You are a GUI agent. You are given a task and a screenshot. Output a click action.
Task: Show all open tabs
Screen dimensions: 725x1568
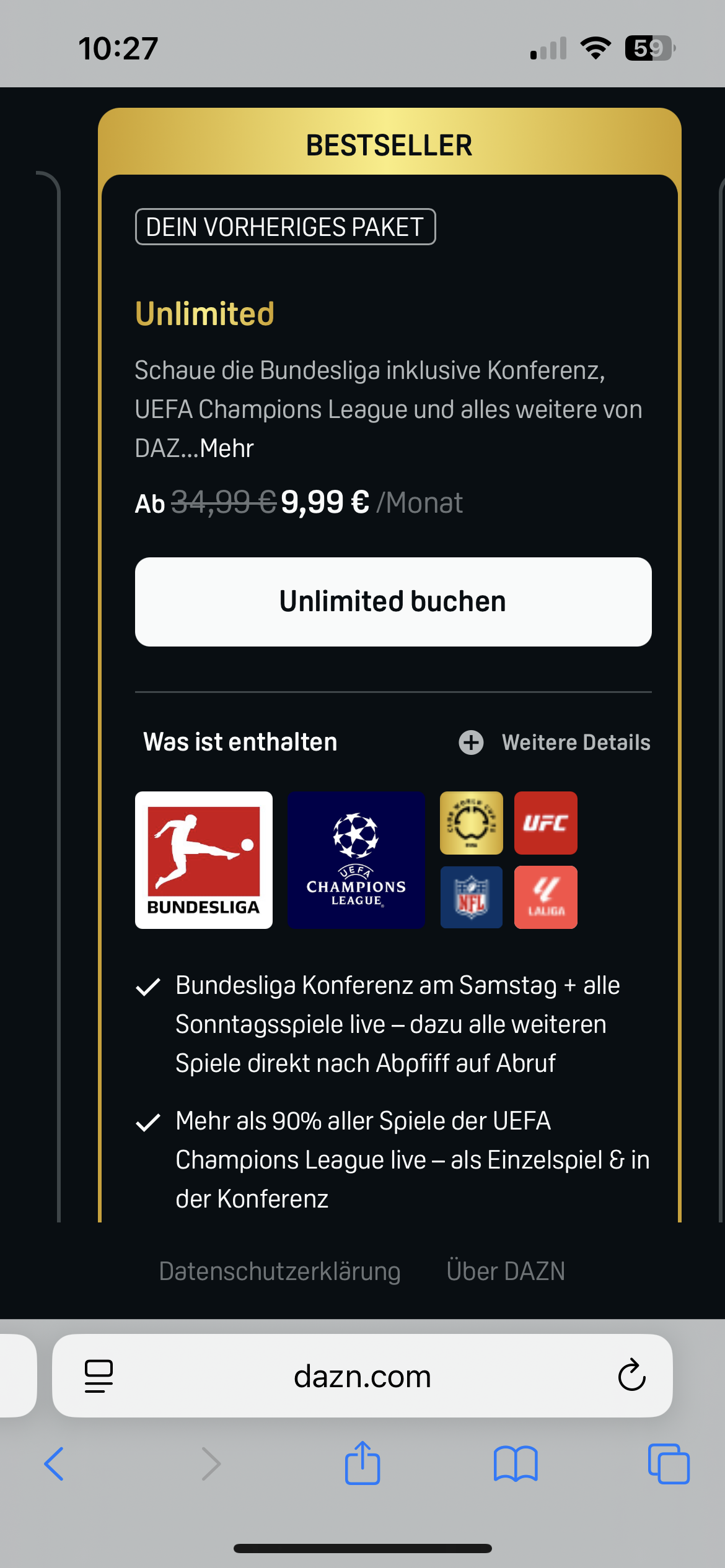[668, 1464]
